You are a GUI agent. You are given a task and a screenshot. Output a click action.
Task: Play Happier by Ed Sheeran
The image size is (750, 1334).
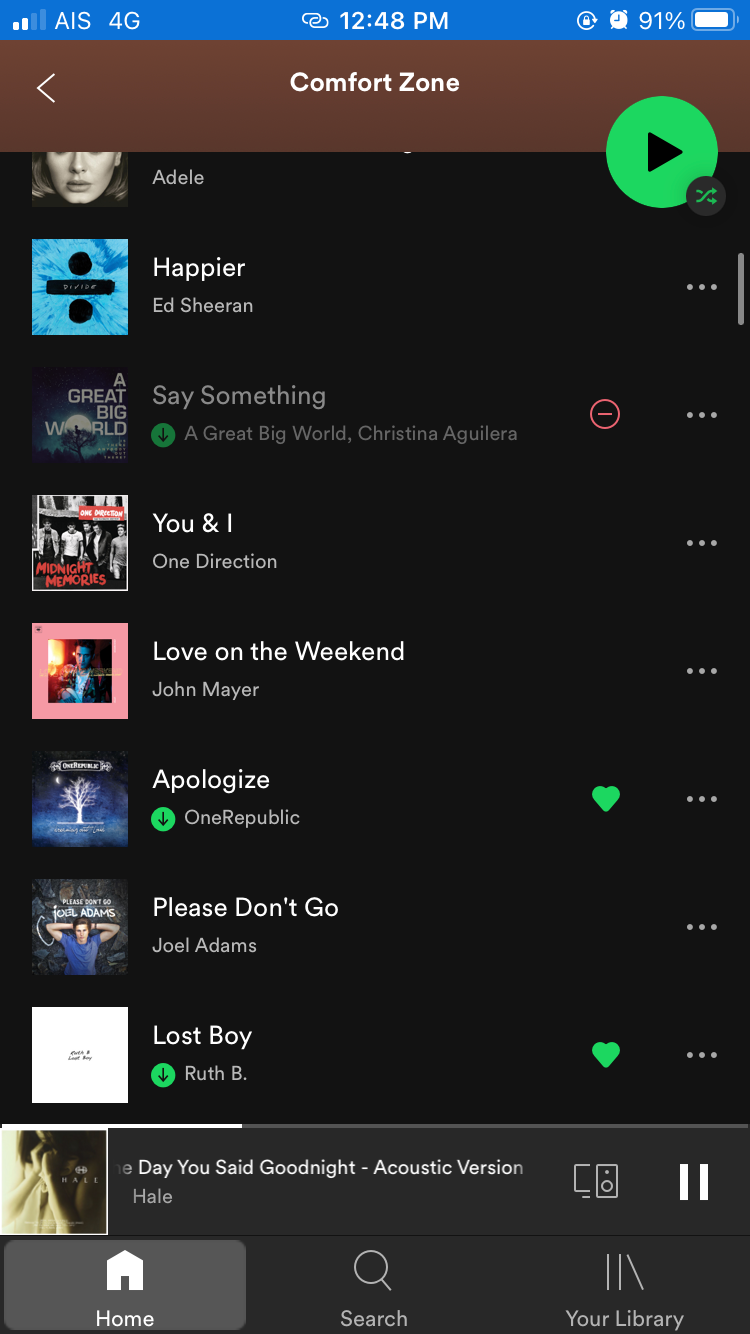click(x=300, y=286)
